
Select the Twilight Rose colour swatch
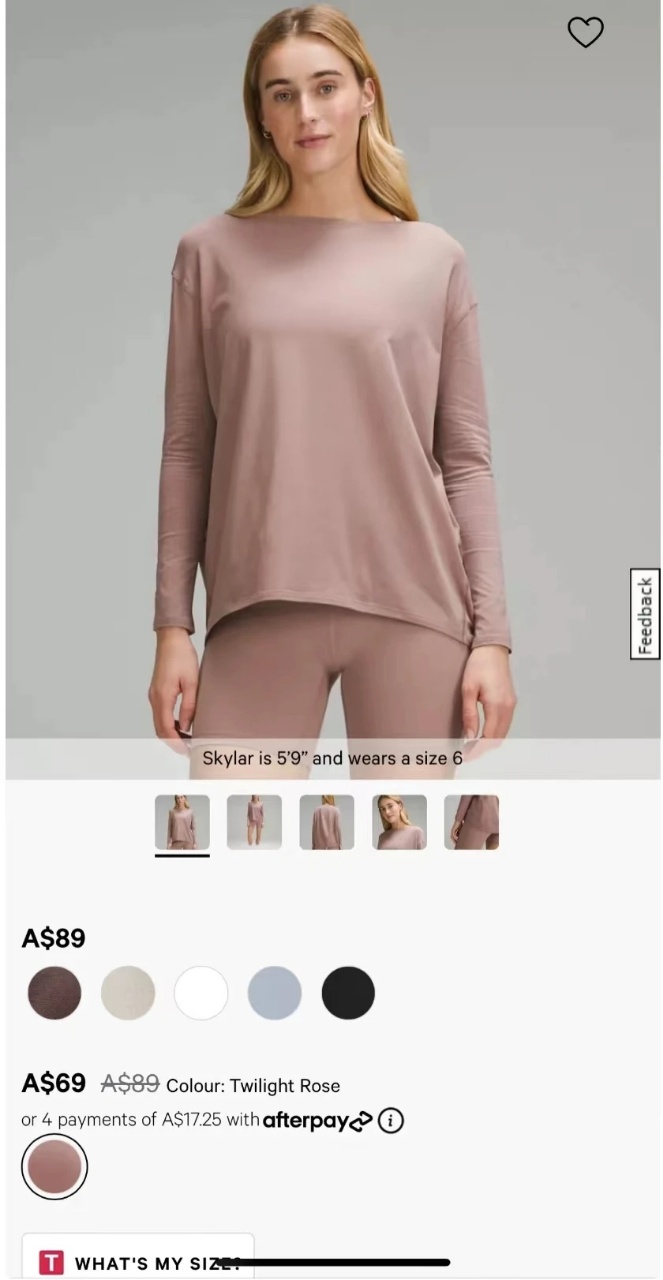tap(54, 1166)
